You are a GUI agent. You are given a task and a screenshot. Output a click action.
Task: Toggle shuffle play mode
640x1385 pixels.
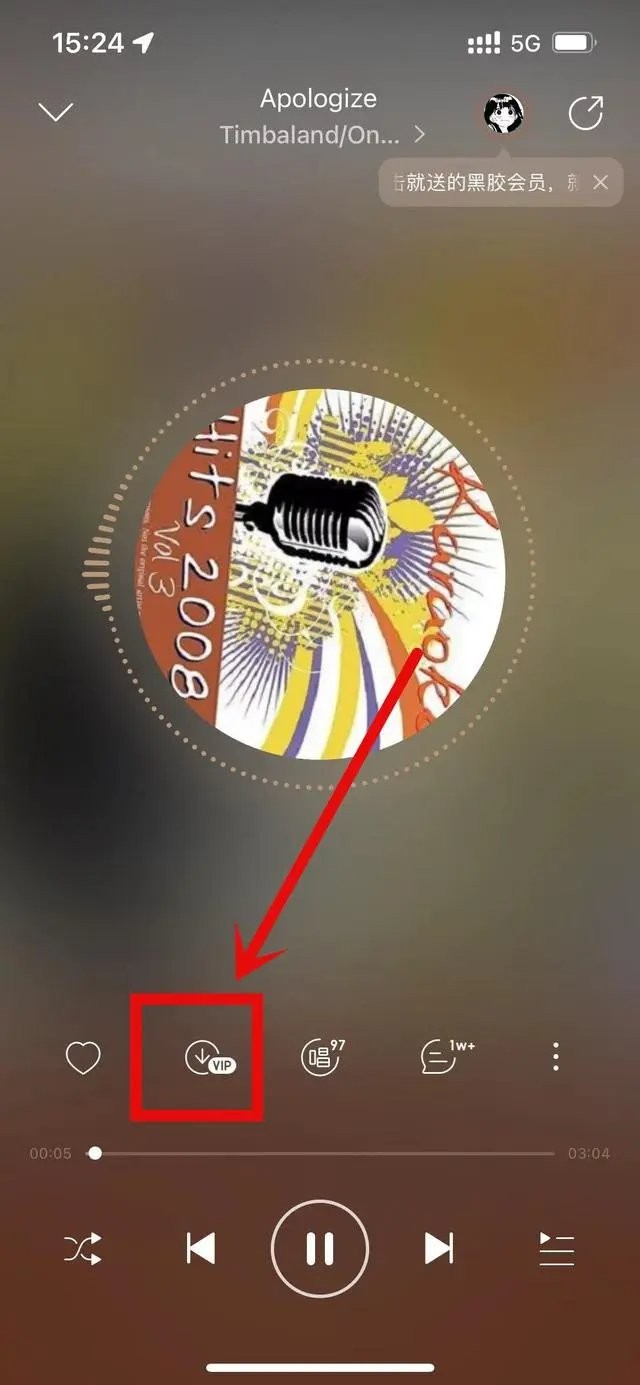[83, 1249]
